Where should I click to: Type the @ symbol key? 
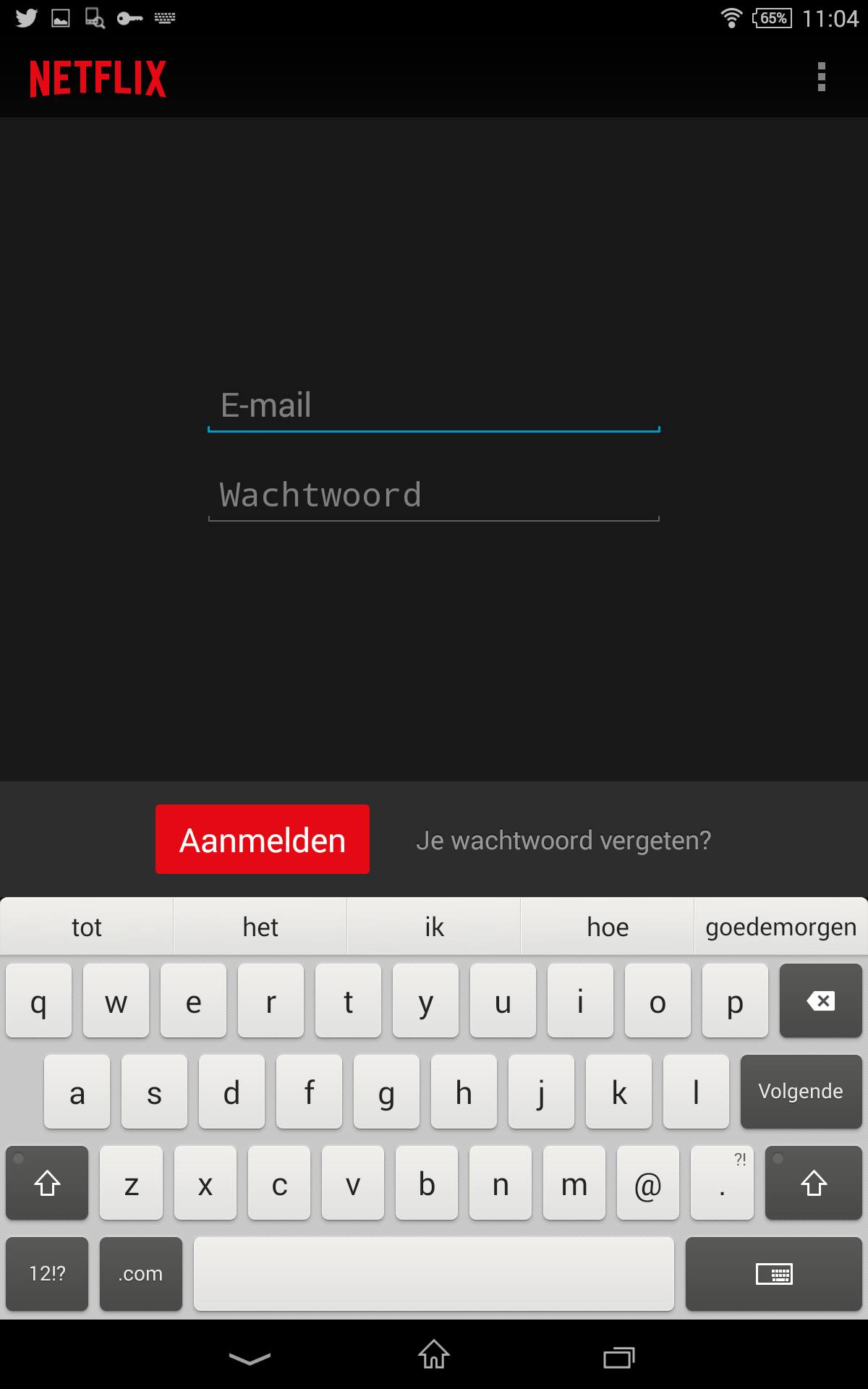click(x=647, y=1183)
